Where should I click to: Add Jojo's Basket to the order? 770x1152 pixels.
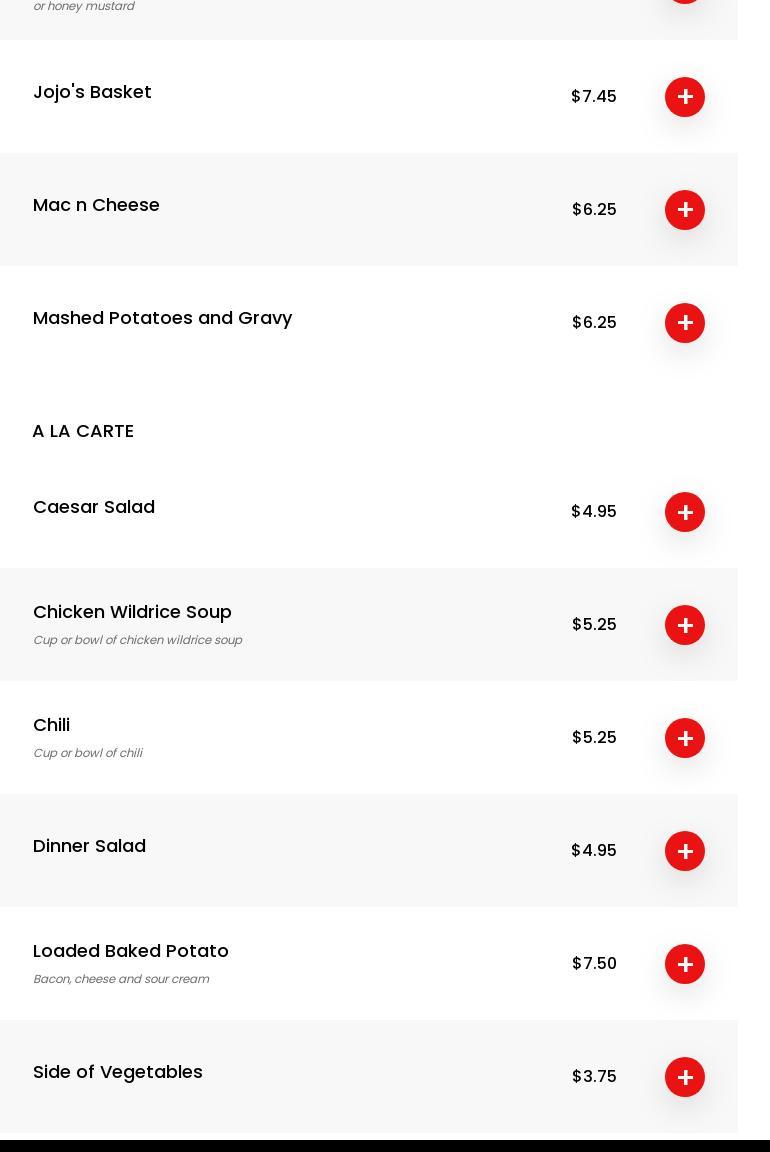[x=685, y=97]
